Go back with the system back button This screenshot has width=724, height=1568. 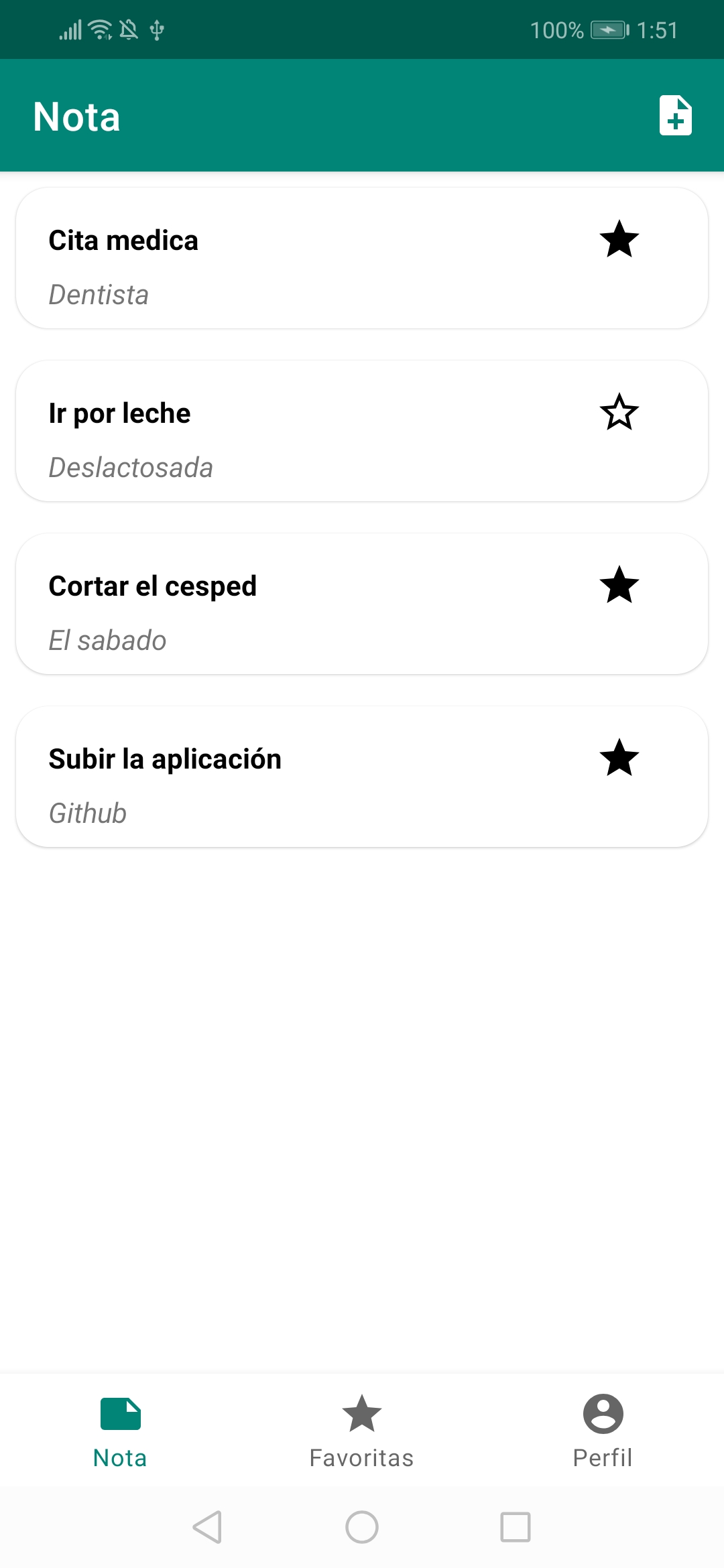pyautogui.click(x=207, y=1527)
